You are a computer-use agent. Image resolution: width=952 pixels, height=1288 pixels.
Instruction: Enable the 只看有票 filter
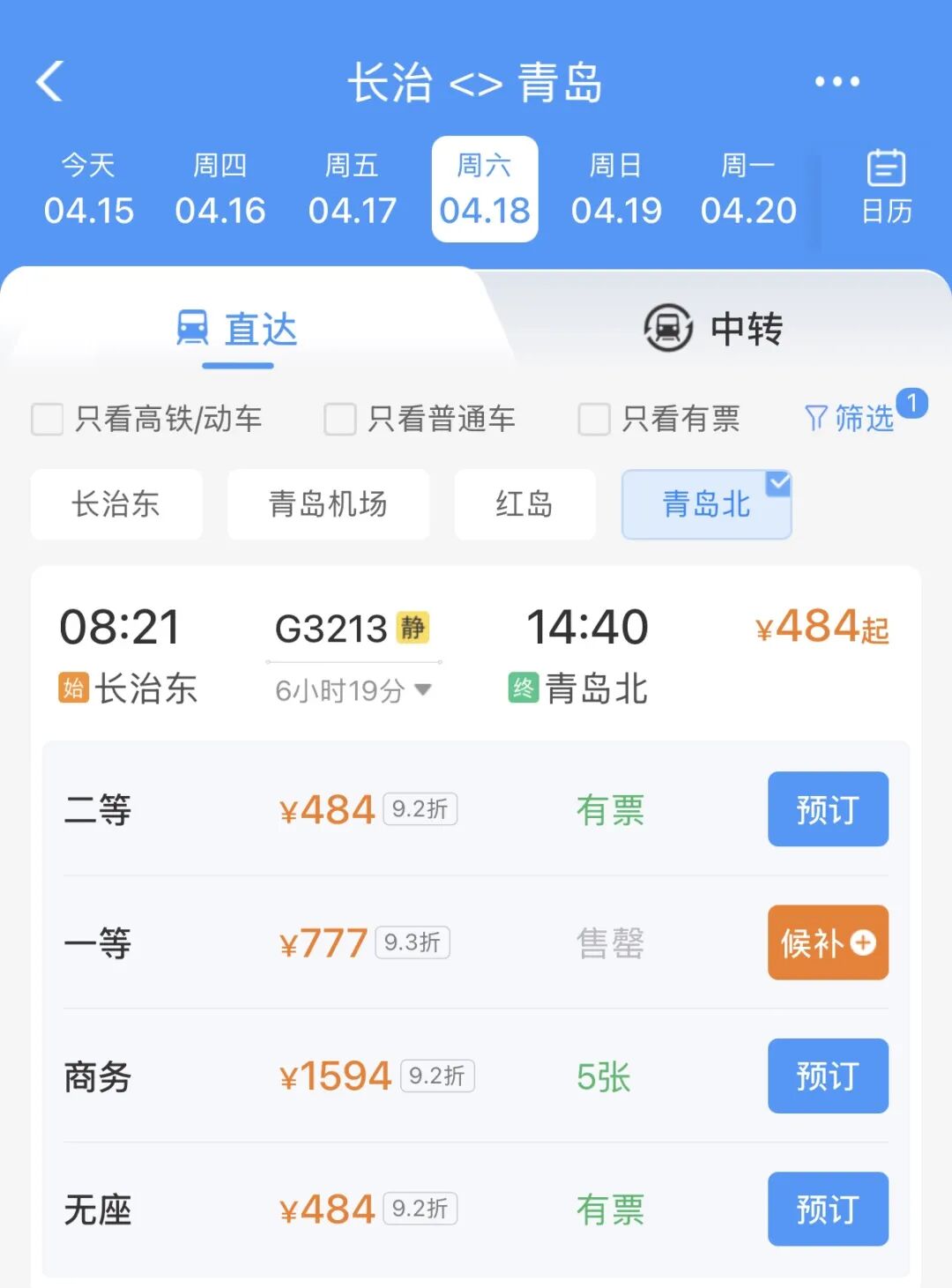click(x=594, y=419)
